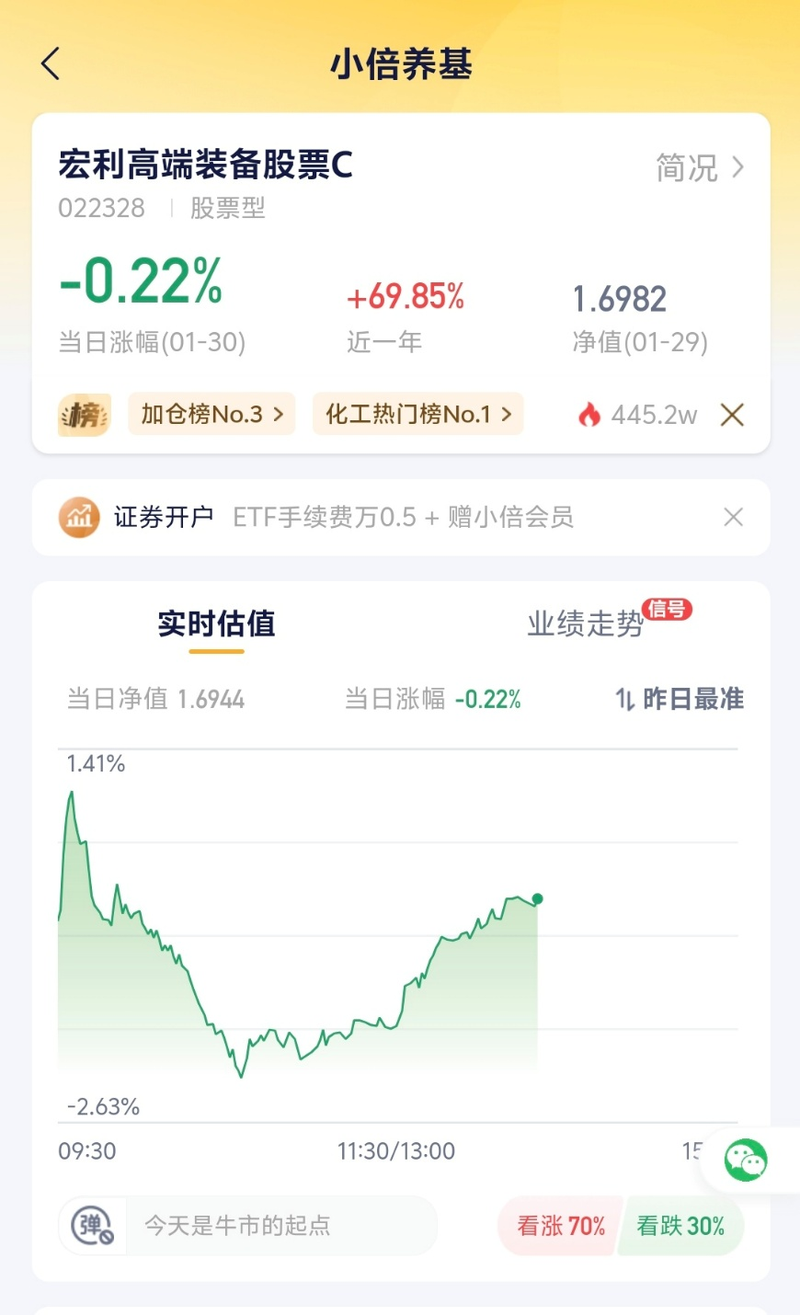Switch to the 业绩走势 tab
The height and width of the screenshot is (1315, 800).
point(586,624)
